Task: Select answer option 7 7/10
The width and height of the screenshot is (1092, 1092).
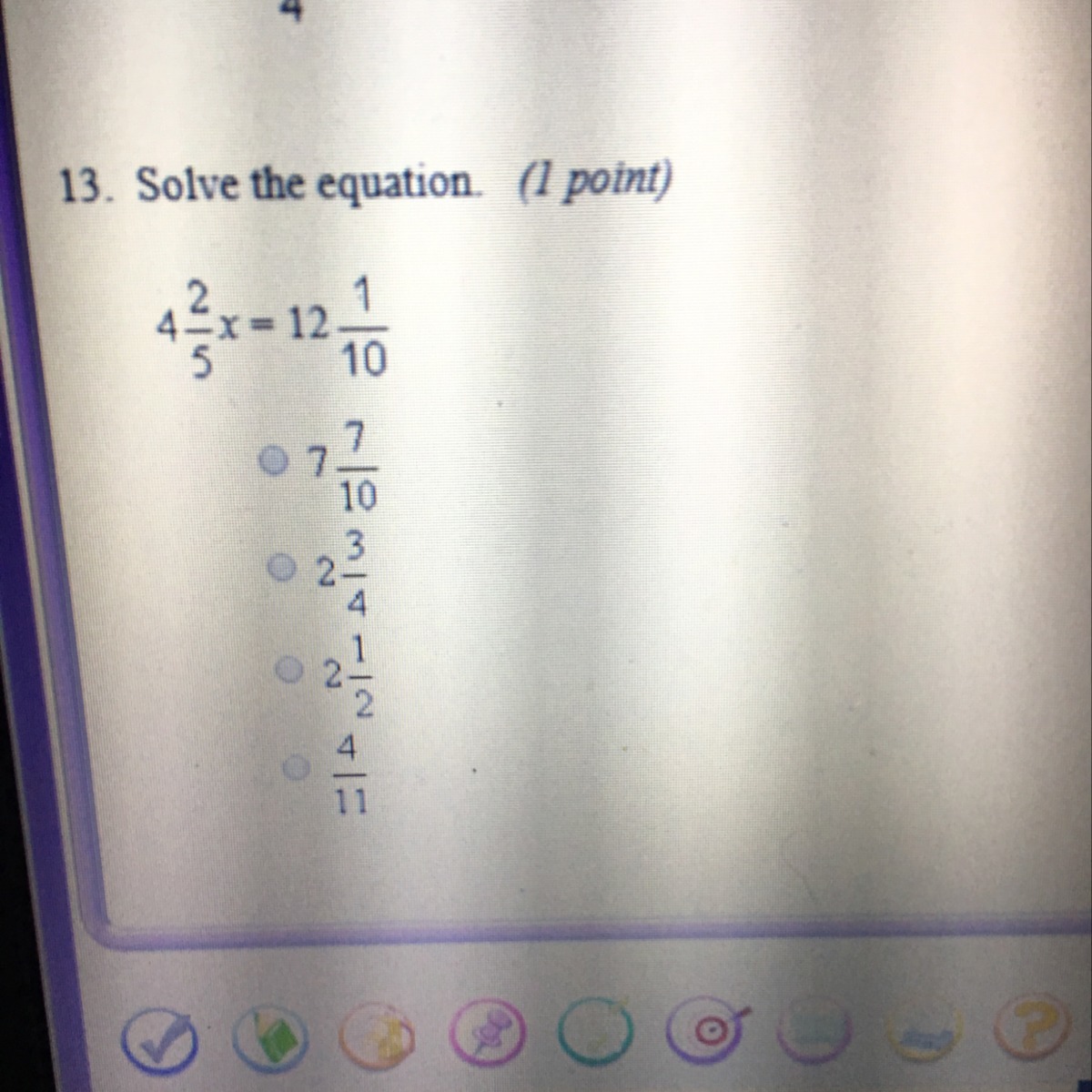Action: 272,462
